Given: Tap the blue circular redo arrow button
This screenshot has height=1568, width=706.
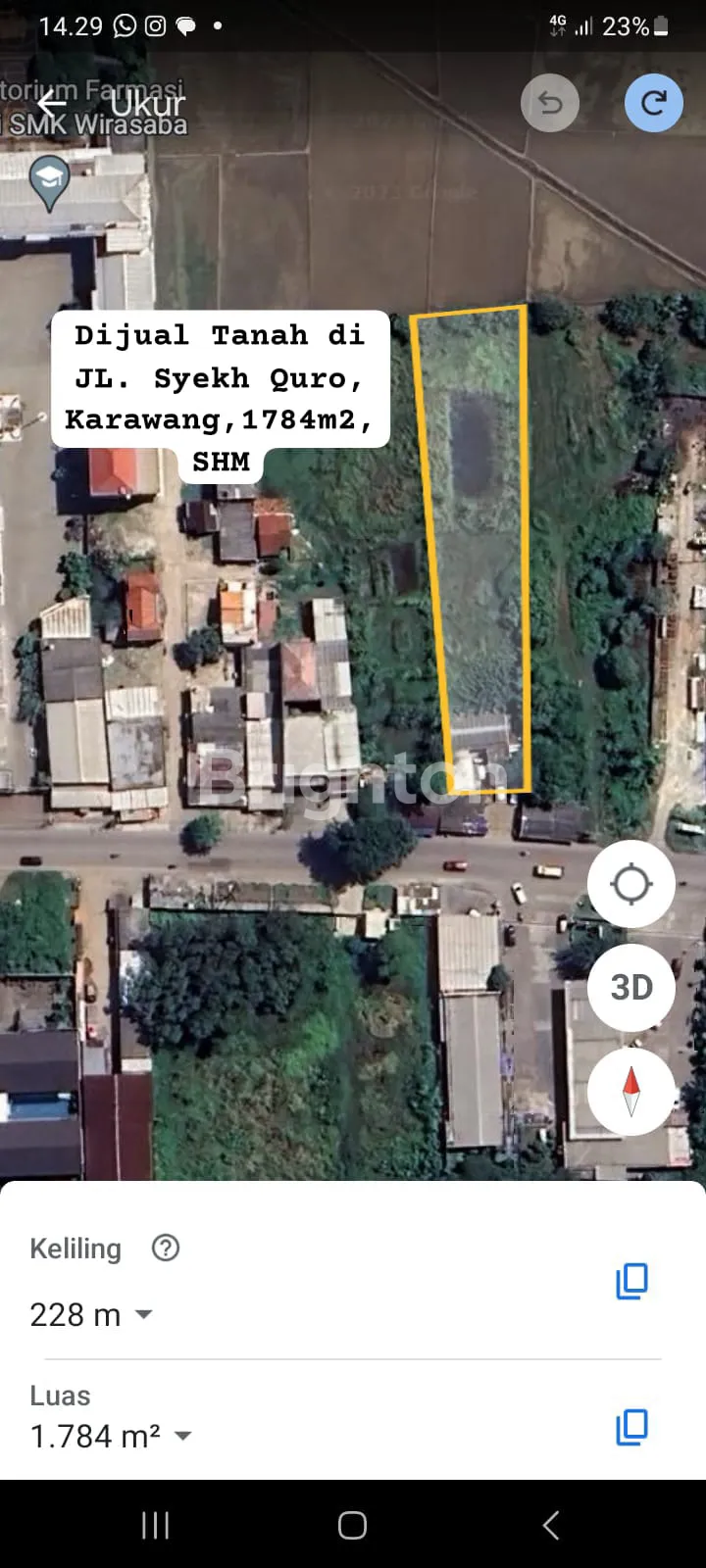Looking at the screenshot, I should point(654,103).
